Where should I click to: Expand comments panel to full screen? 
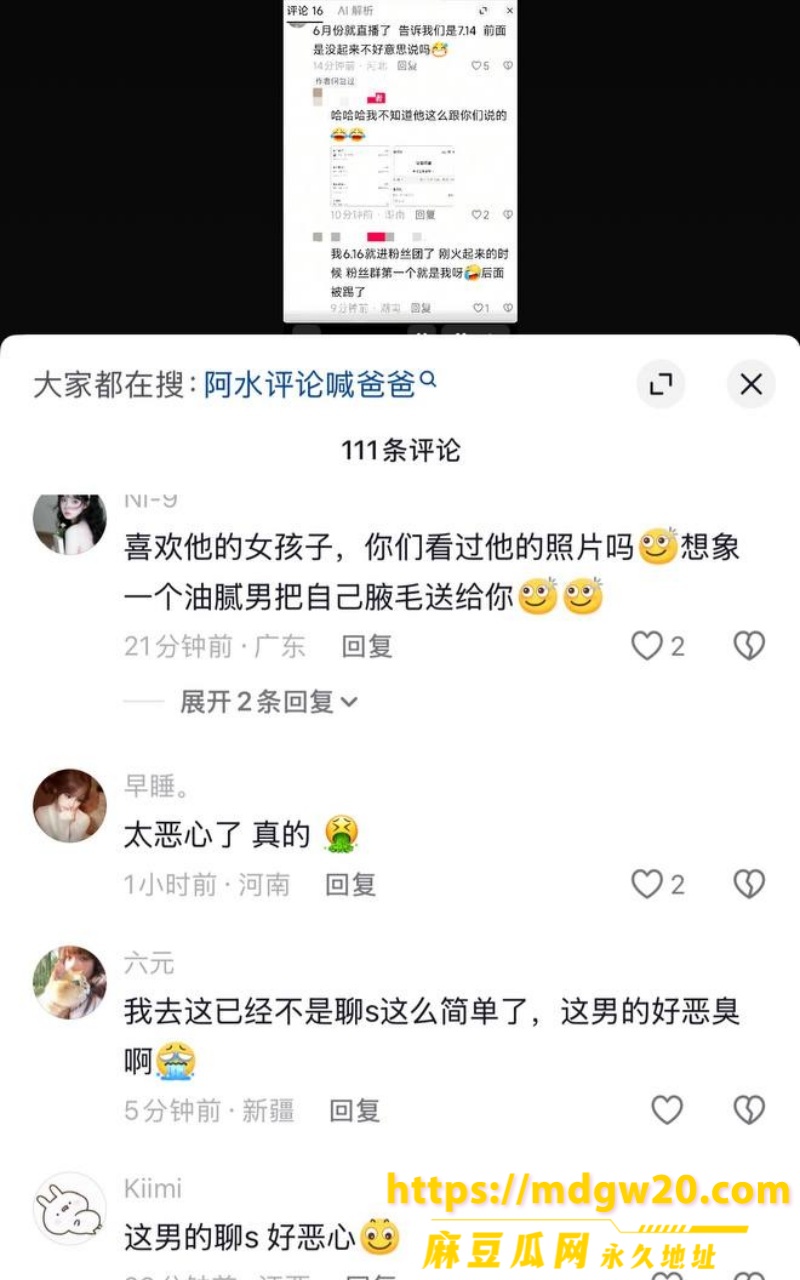(661, 384)
